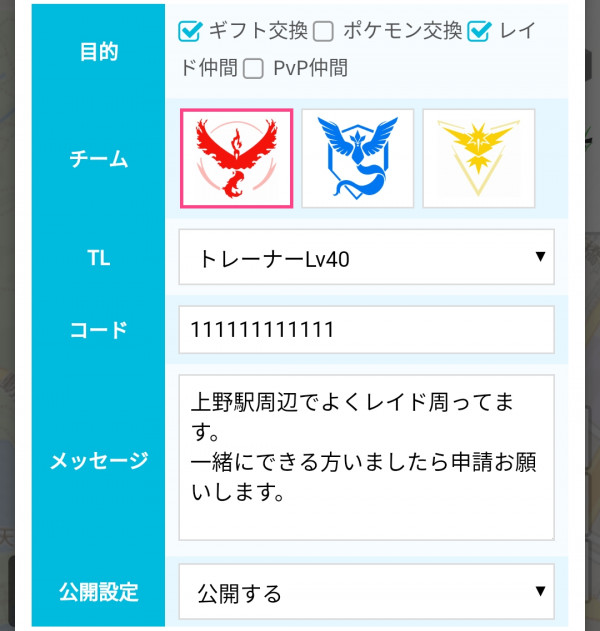Edit the コード field
The width and height of the screenshot is (600, 631).
(x=366, y=329)
